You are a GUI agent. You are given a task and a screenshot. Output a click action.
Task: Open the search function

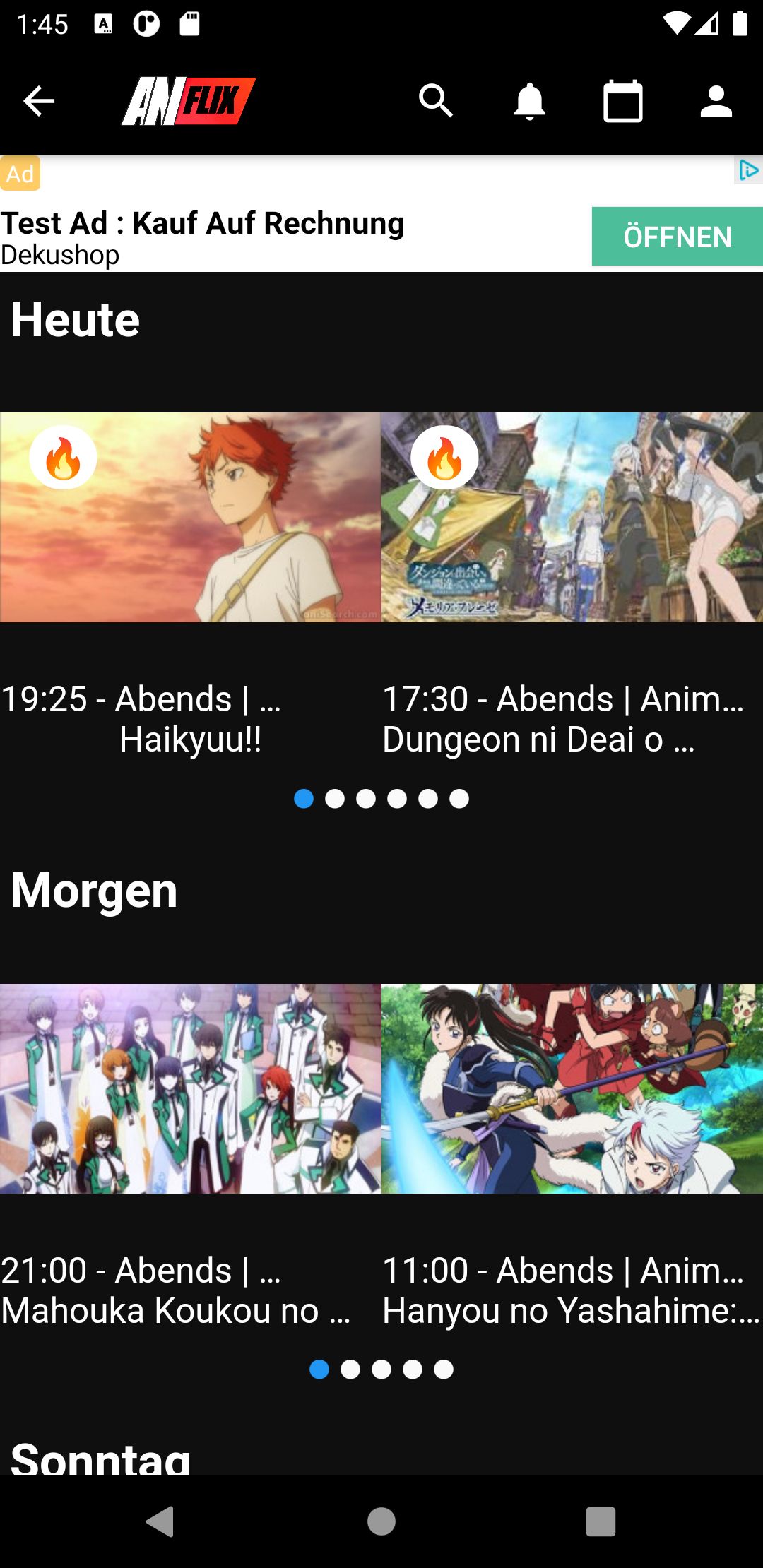436,101
